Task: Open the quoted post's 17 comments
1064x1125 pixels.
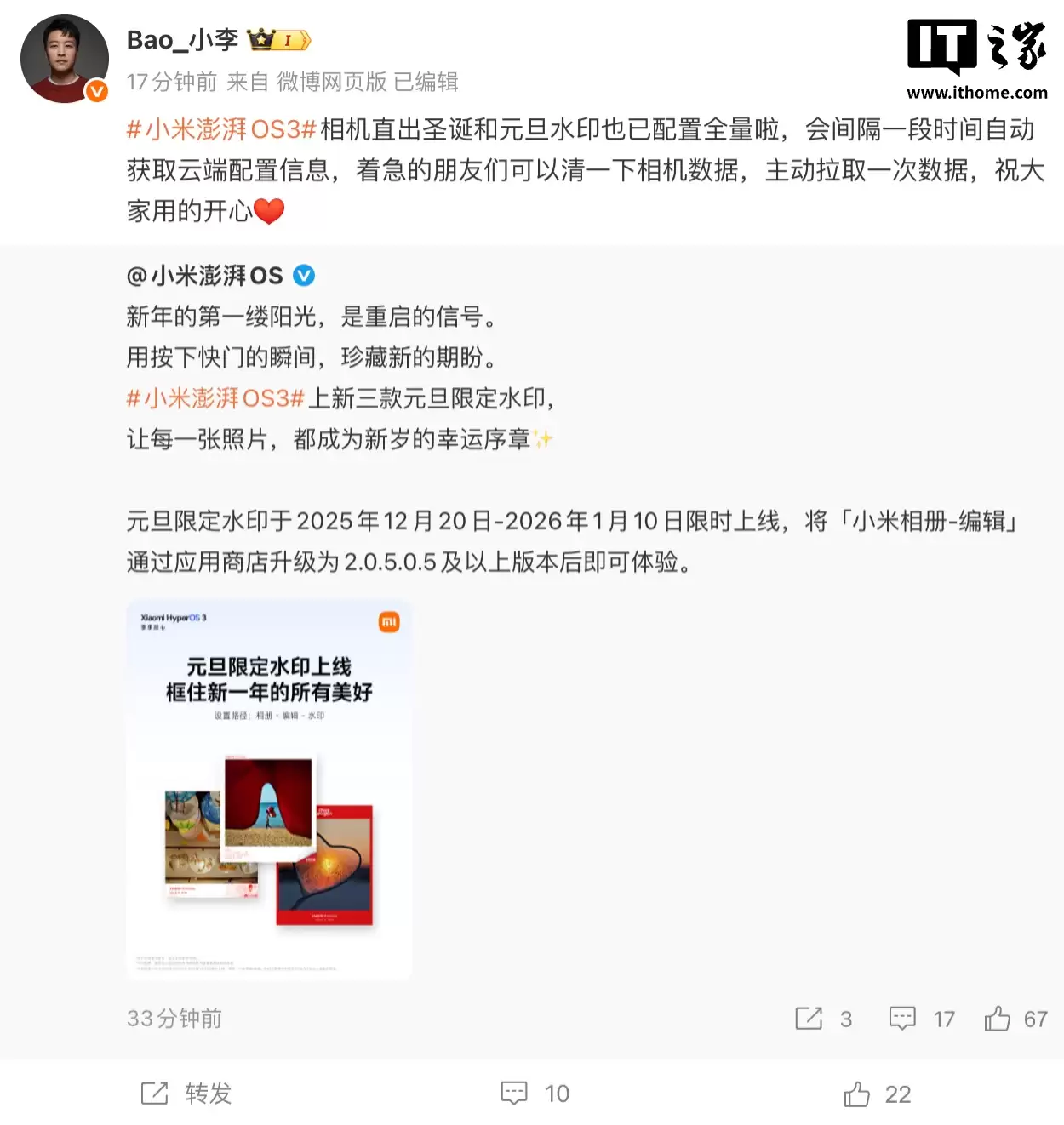Action: [x=921, y=1019]
